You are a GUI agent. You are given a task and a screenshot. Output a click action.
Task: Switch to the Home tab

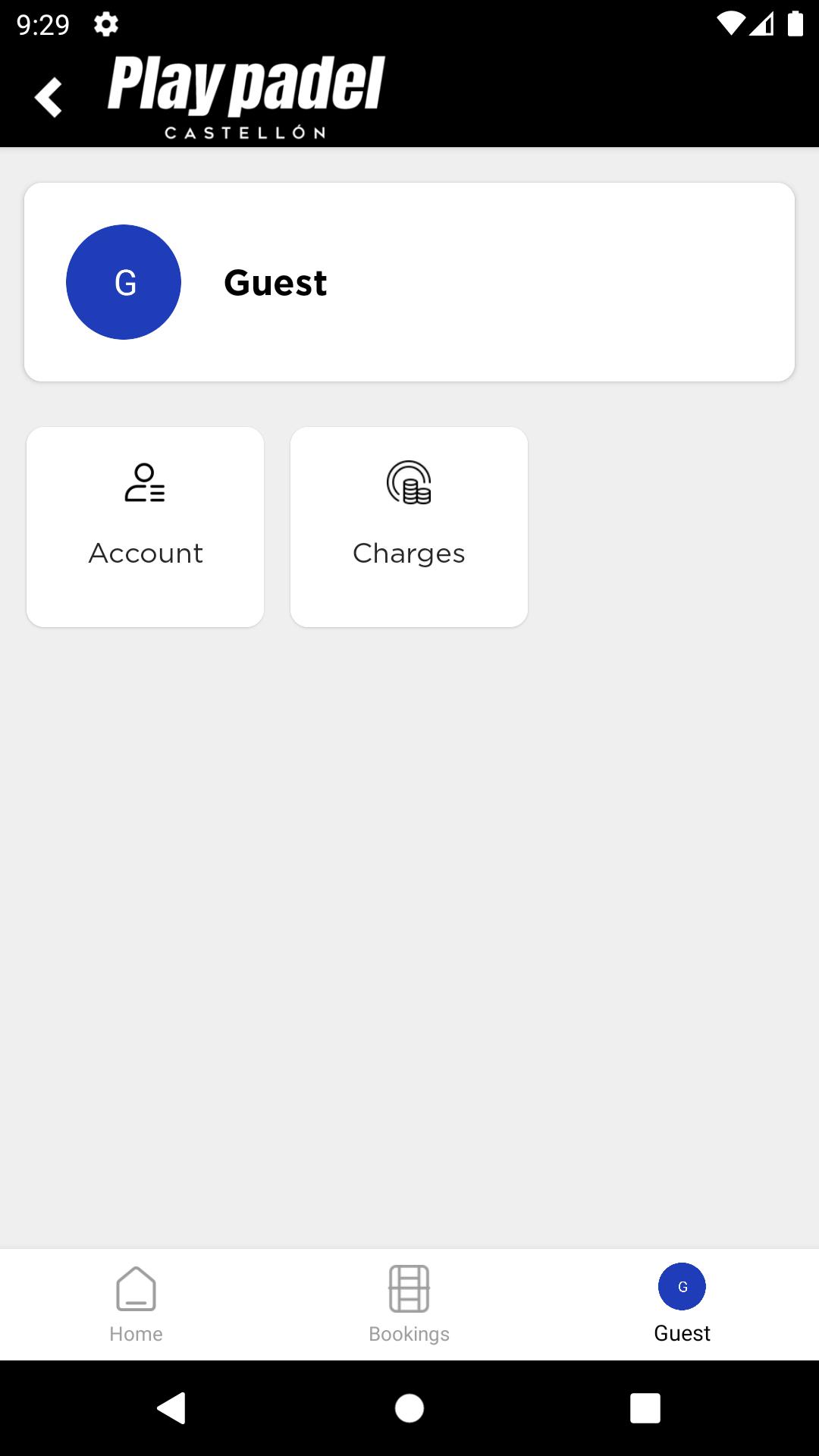(136, 1304)
